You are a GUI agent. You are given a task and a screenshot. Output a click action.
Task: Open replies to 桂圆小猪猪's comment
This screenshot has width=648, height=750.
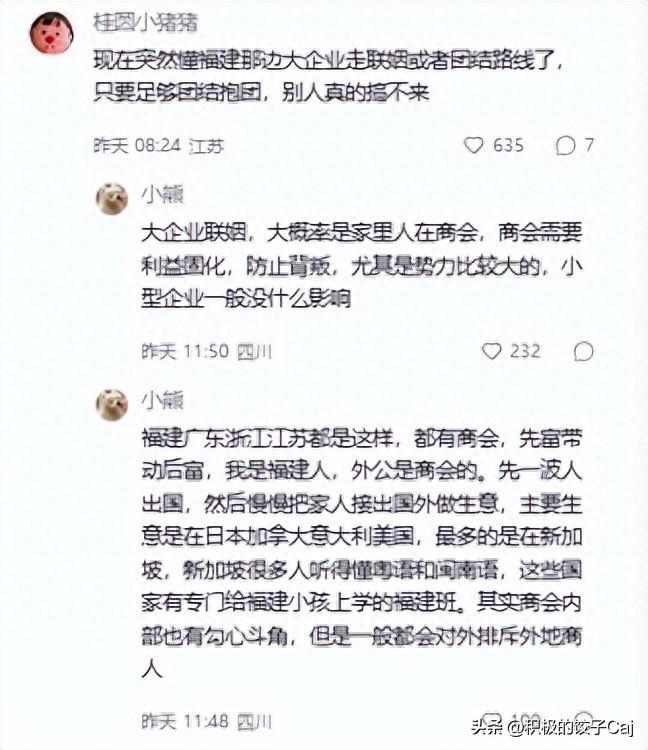click(566, 146)
